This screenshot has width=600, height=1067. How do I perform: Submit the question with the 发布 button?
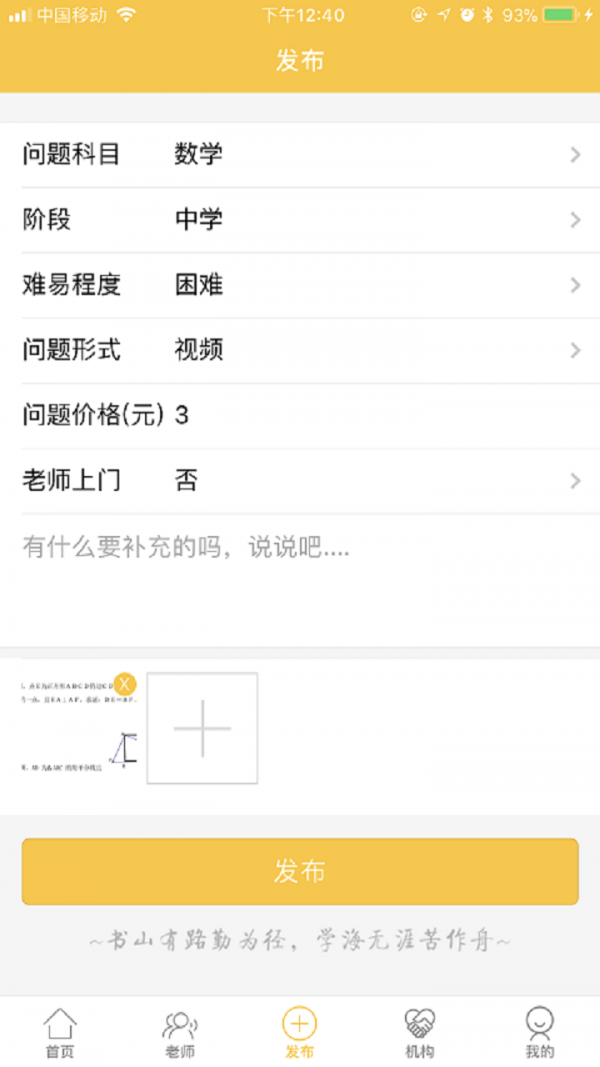(x=300, y=871)
